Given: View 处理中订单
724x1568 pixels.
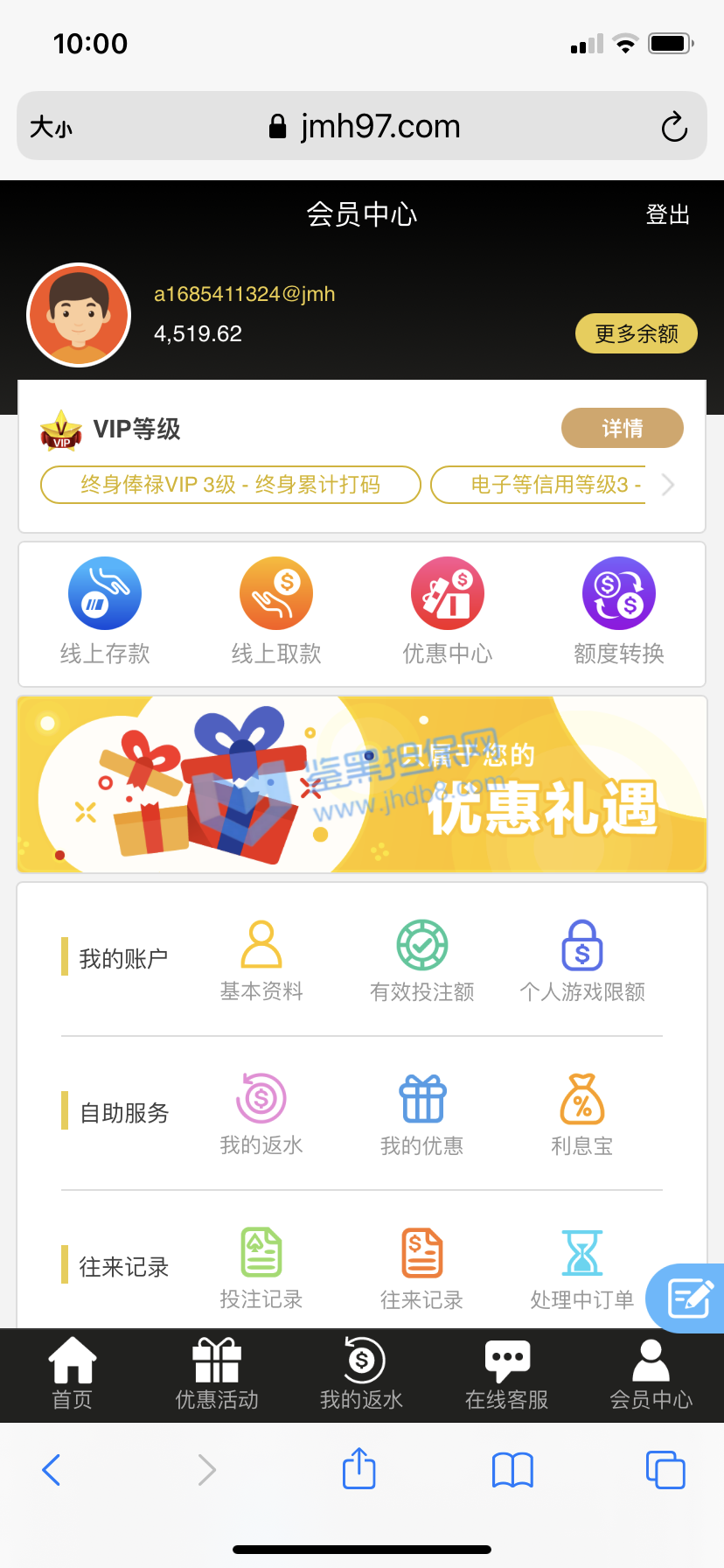Looking at the screenshot, I should pyautogui.click(x=582, y=1269).
